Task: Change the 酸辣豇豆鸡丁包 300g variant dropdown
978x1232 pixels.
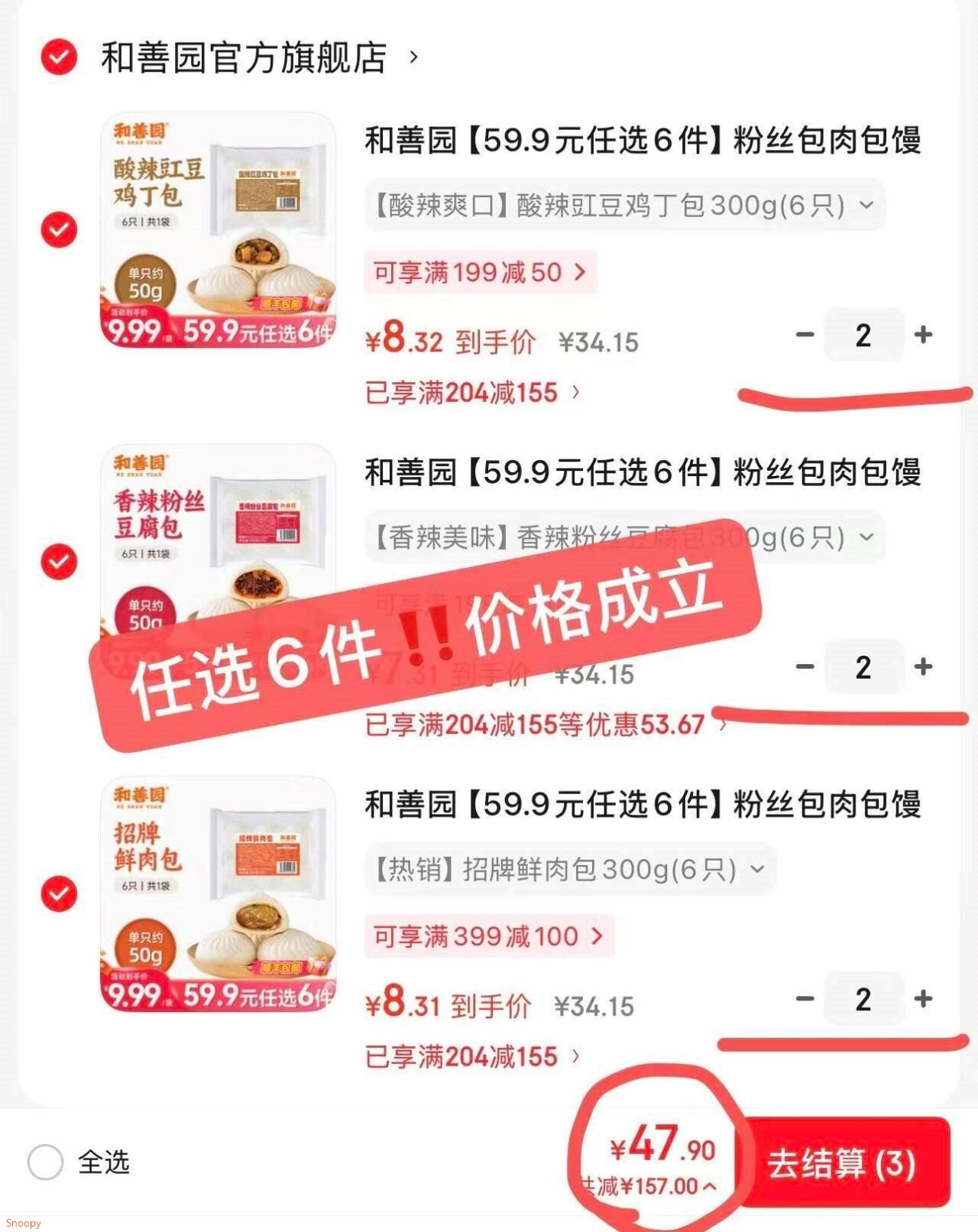Action: tap(624, 205)
